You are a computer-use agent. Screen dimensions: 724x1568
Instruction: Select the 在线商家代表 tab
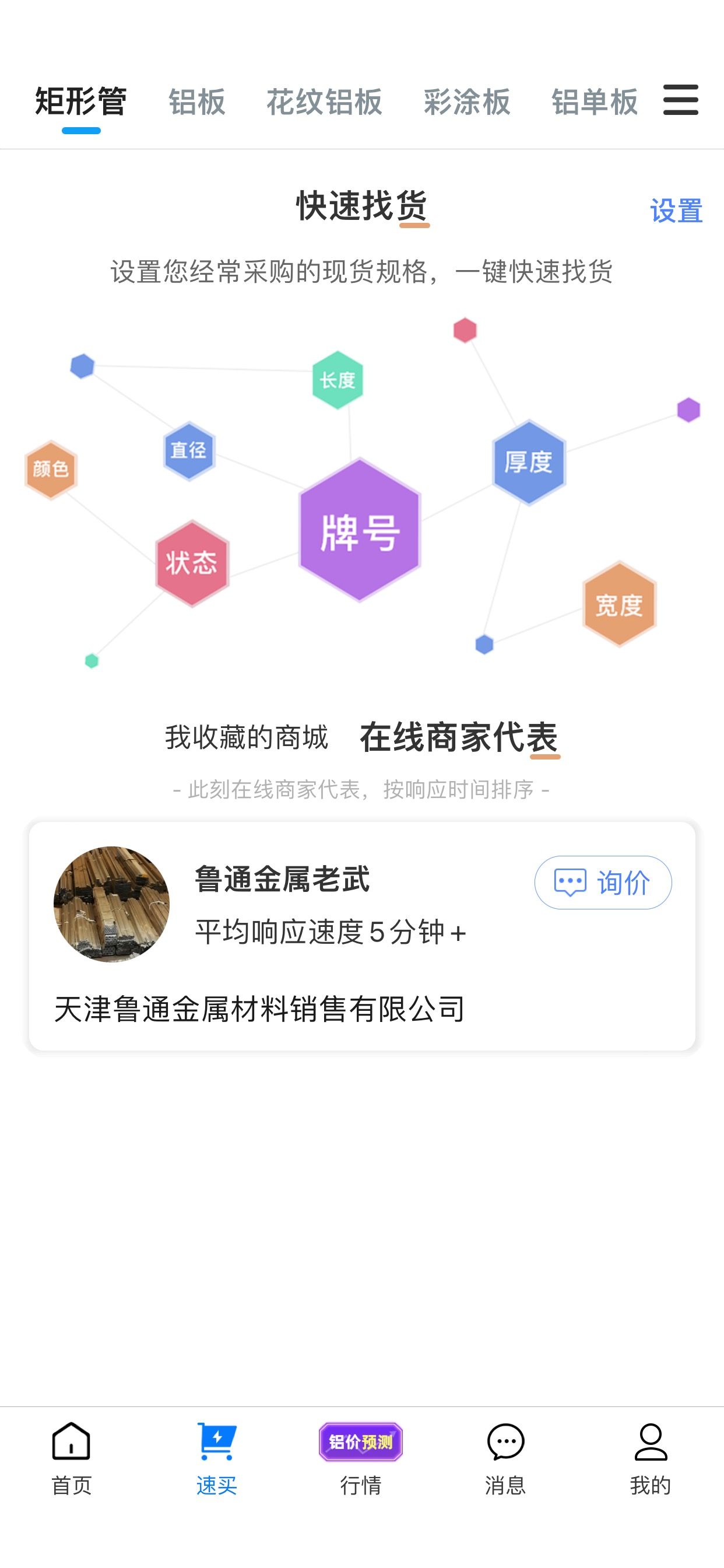point(459,737)
